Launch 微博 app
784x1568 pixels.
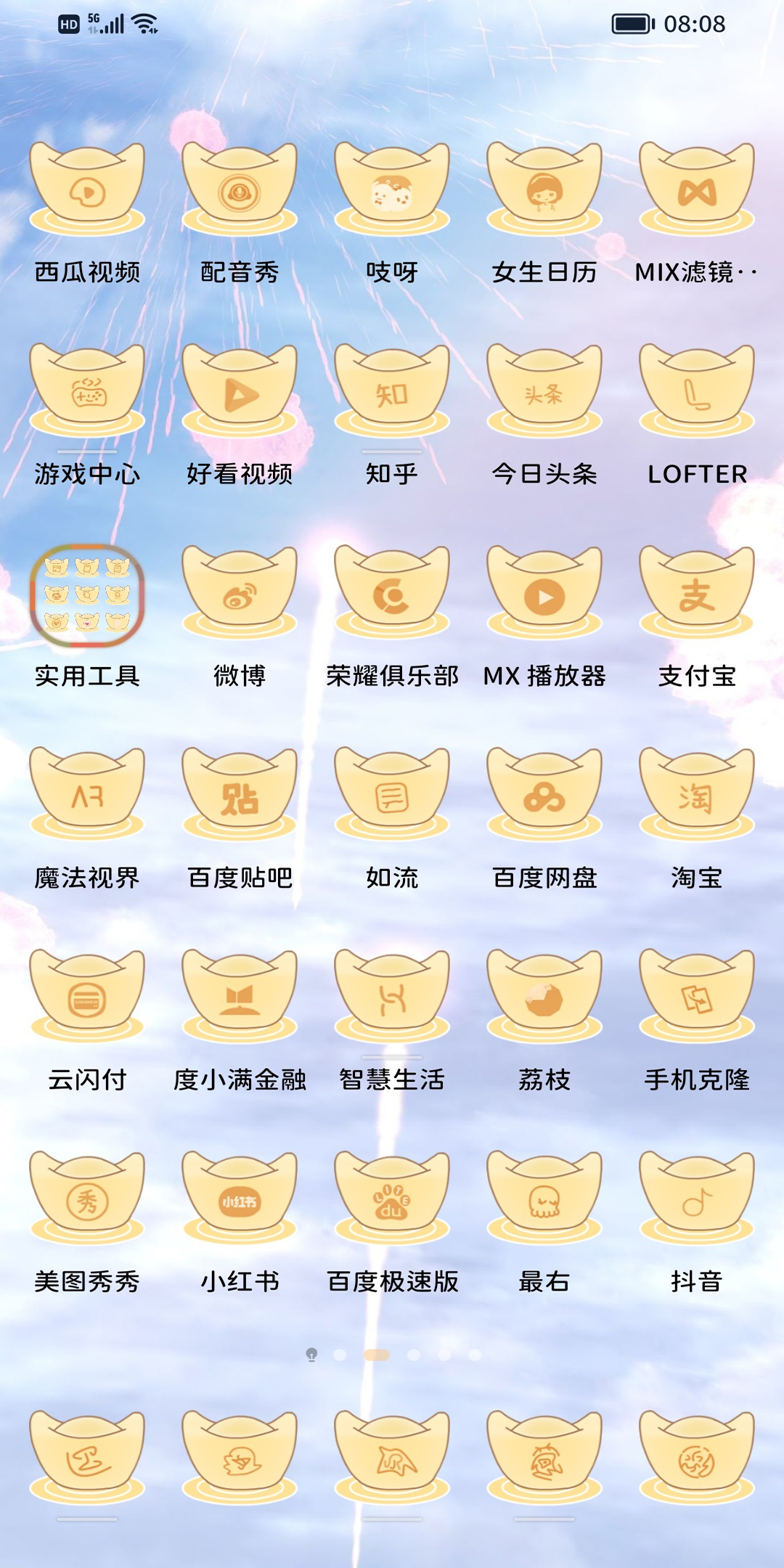[x=240, y=595]
